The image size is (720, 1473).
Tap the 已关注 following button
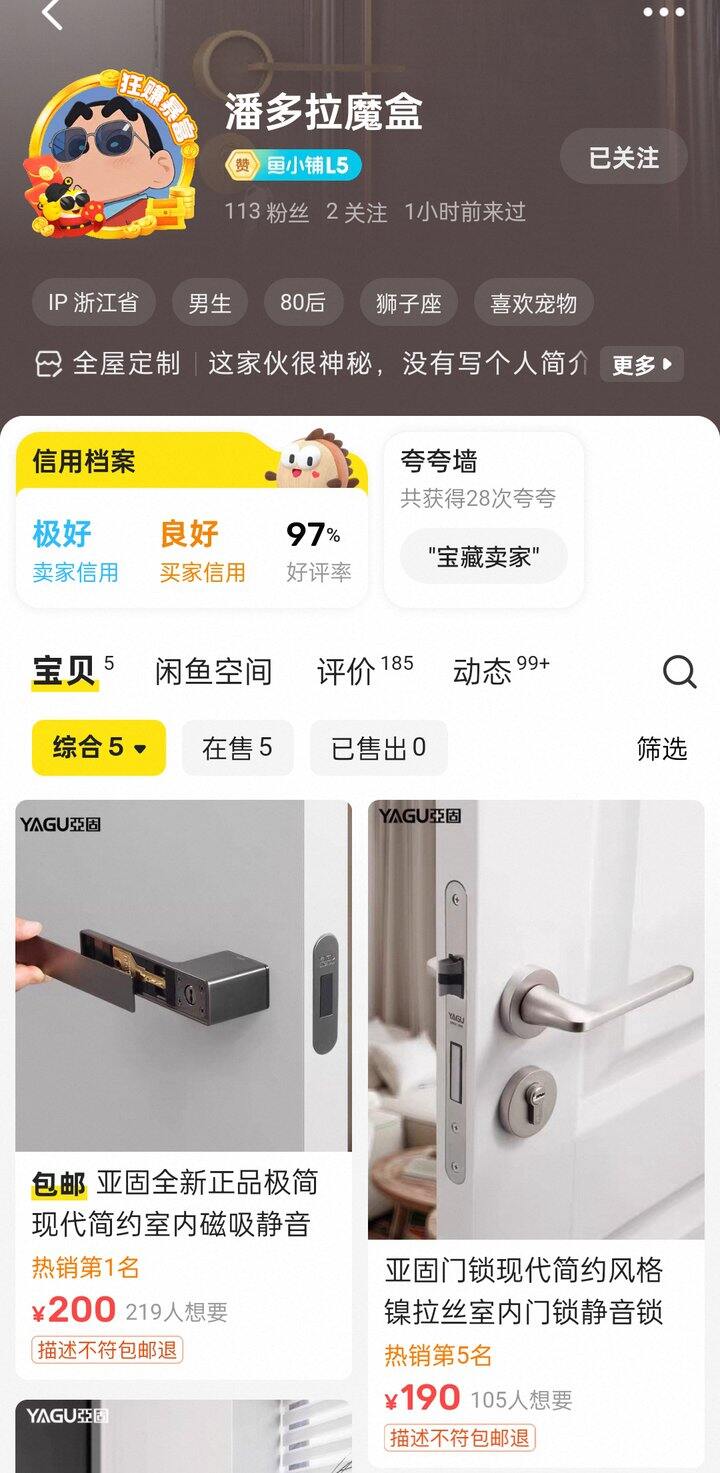(x=623, y=157)
